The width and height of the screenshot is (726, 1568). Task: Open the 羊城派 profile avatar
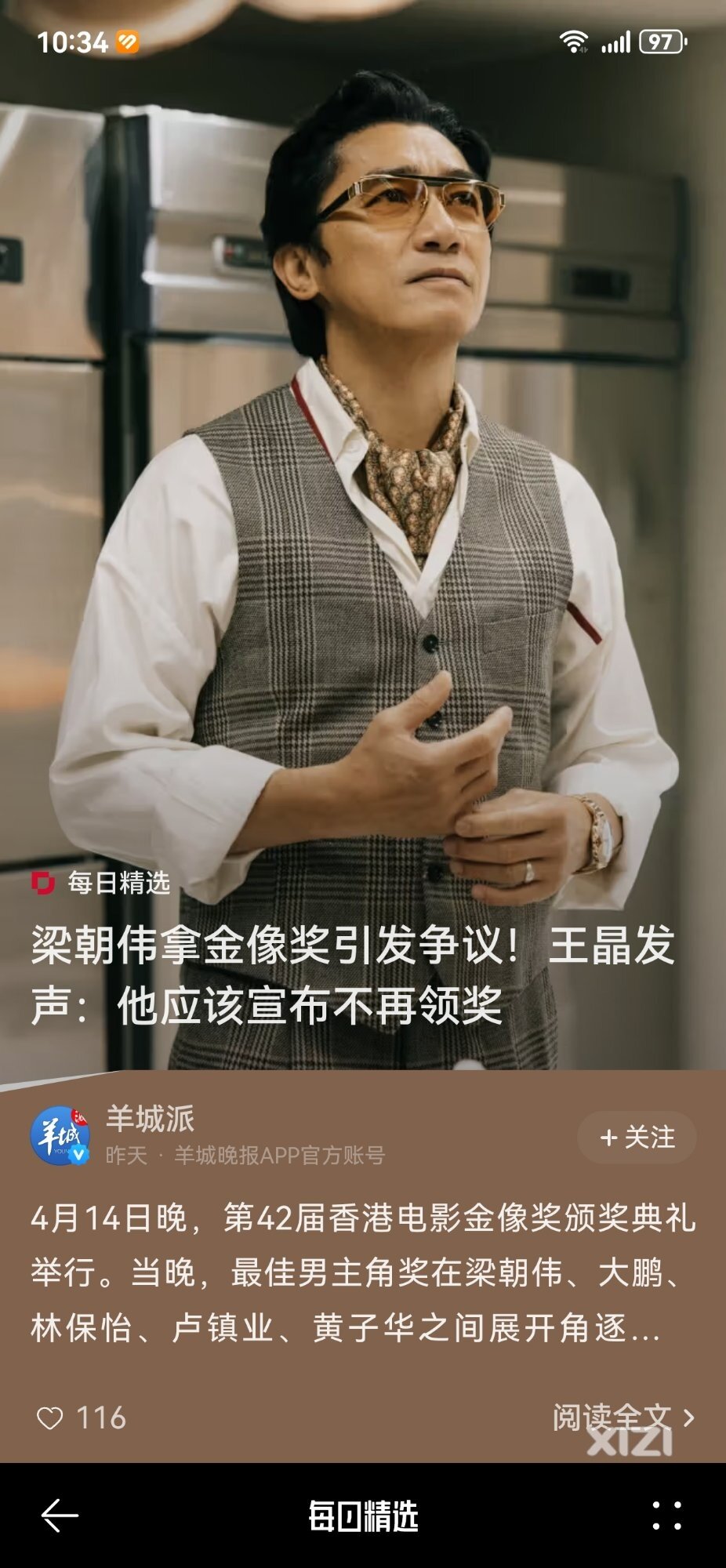pyautogui.click(x=60, y=1135)
